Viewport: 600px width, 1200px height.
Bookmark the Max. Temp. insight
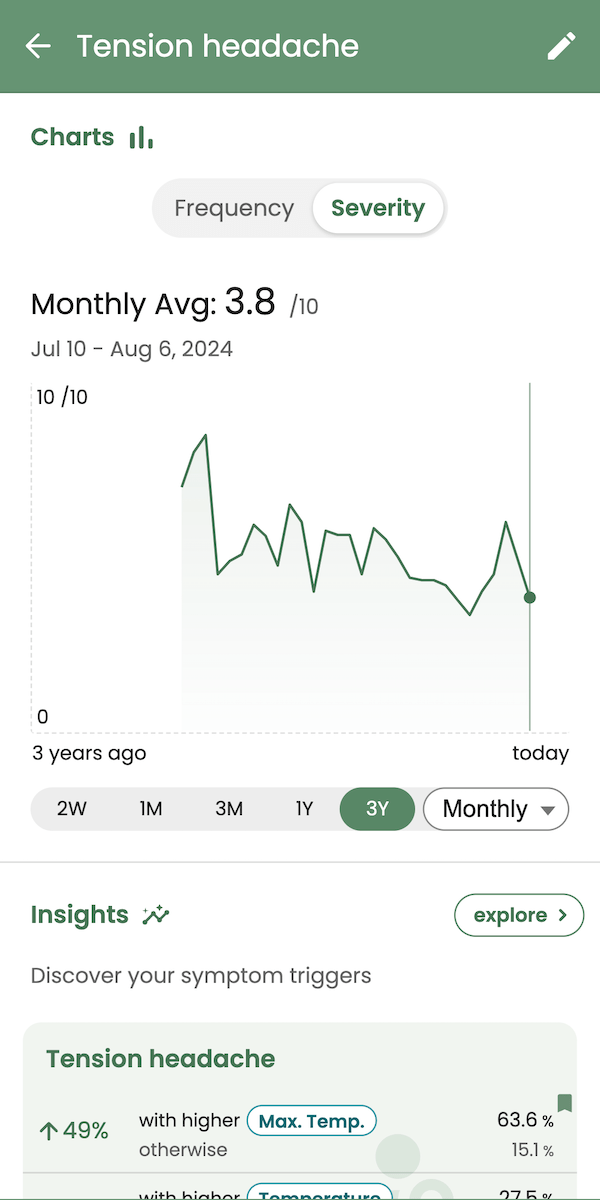click(565, 1103)
